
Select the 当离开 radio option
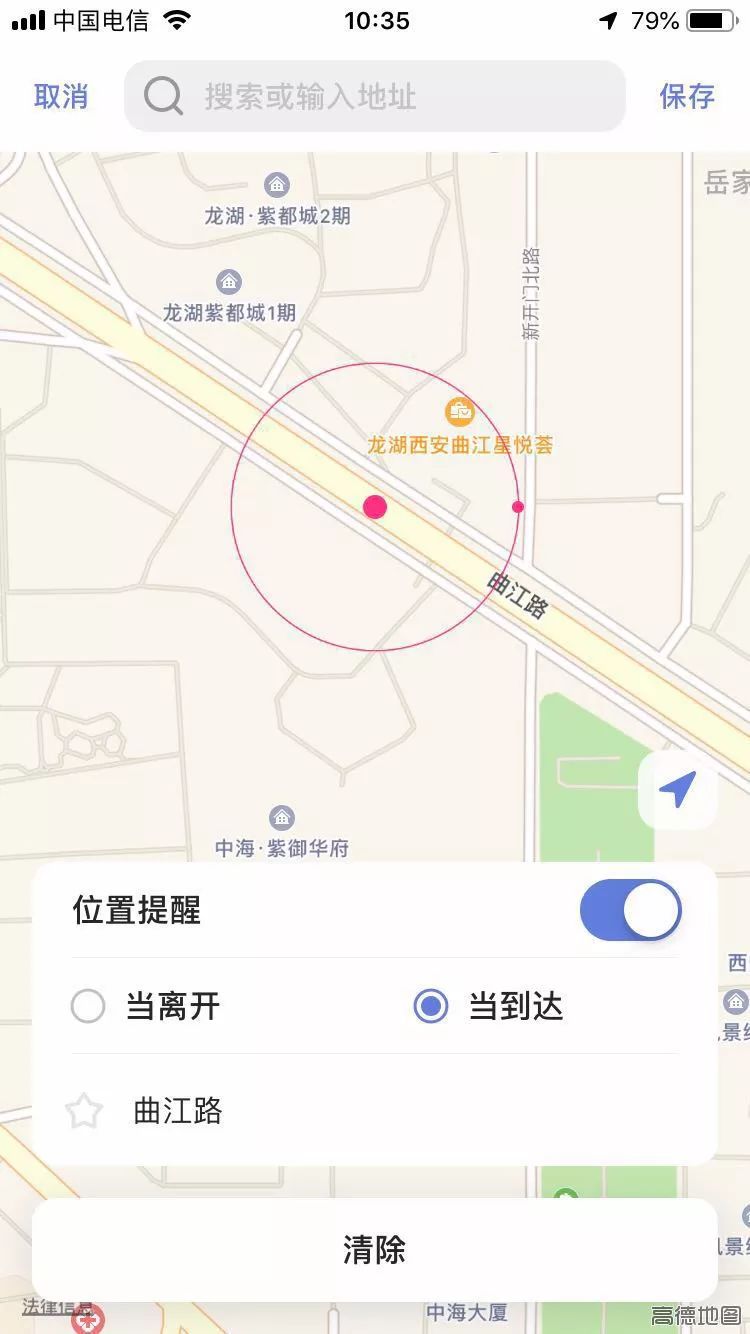pos(88,1007)
